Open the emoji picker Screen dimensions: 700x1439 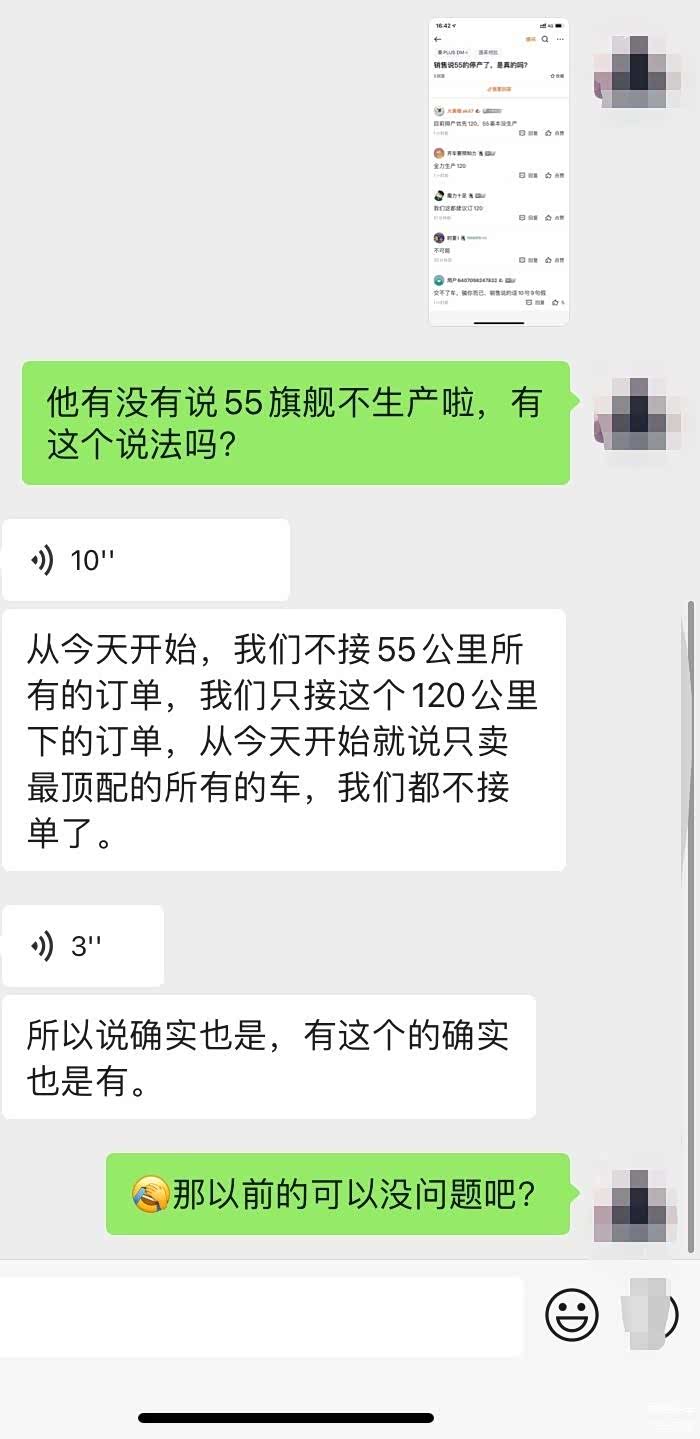click(572, 1314)
